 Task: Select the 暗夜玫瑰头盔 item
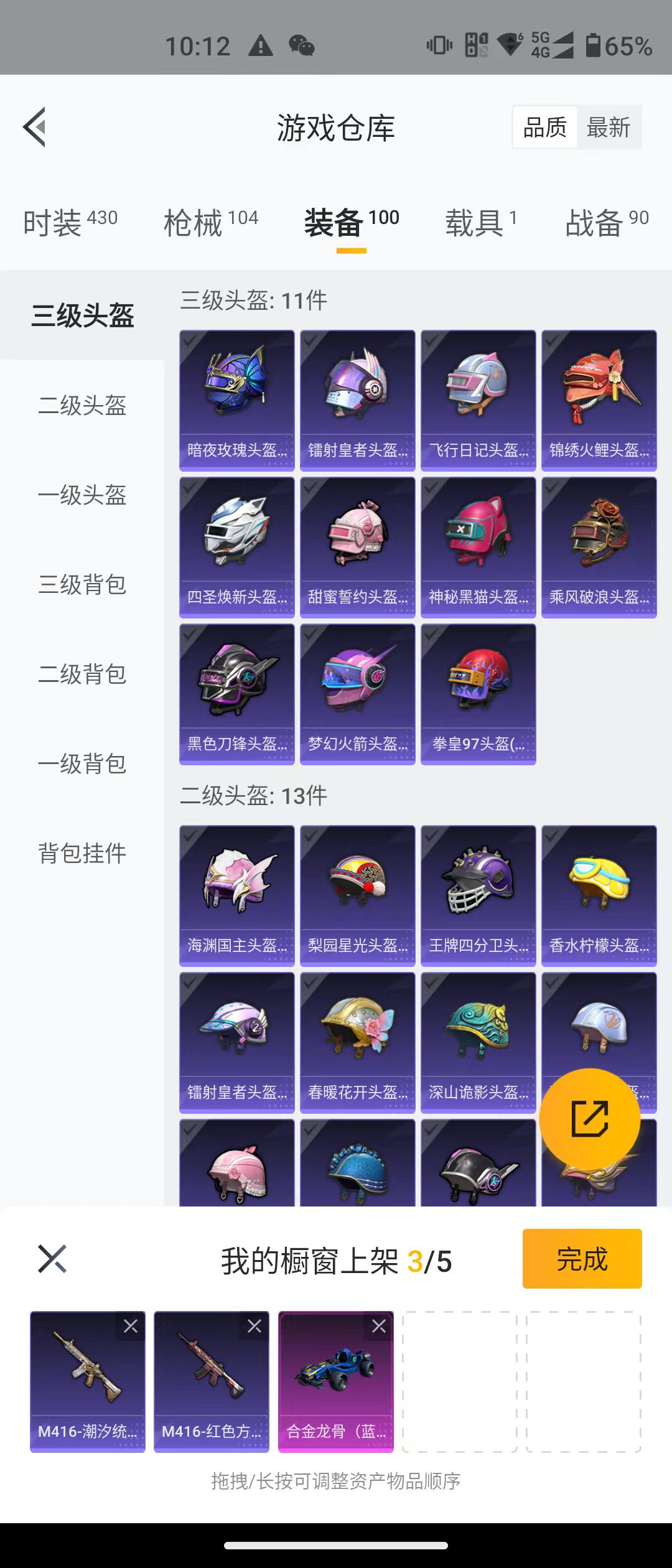[236, 400]
